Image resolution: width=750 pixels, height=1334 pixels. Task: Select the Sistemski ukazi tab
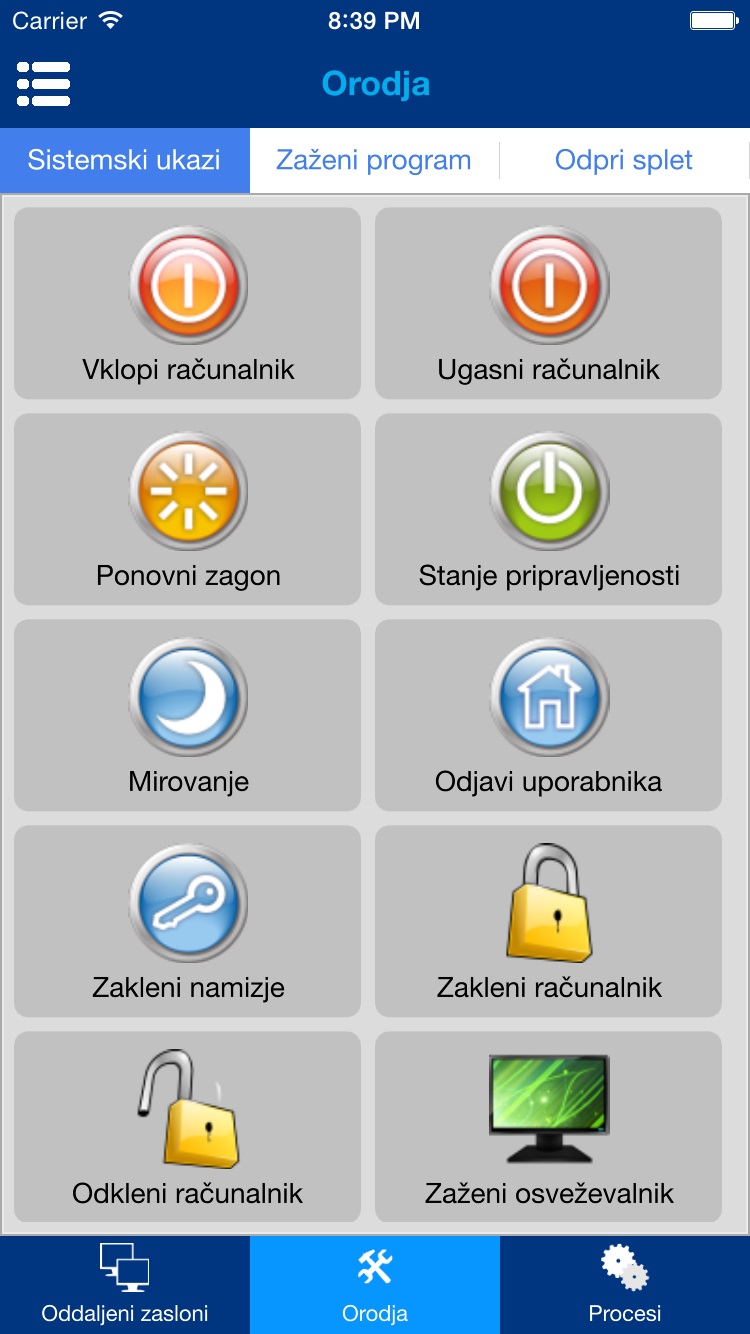(x=124, y=159)
